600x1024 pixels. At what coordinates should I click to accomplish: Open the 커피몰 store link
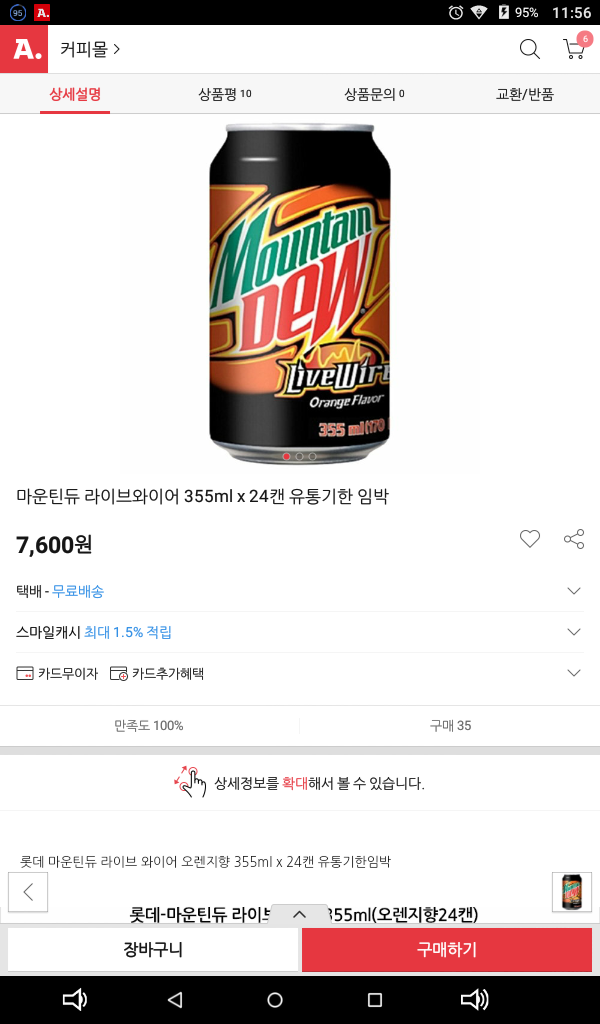point(90,49)
